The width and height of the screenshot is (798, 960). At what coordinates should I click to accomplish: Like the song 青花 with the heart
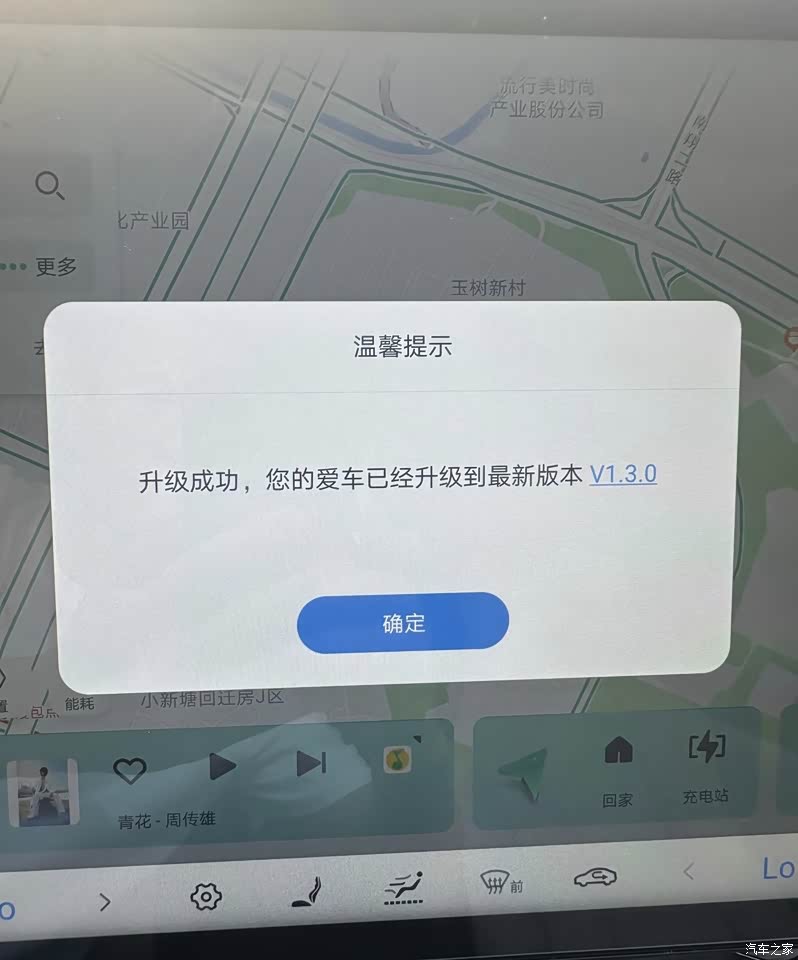tap(130, 770)
